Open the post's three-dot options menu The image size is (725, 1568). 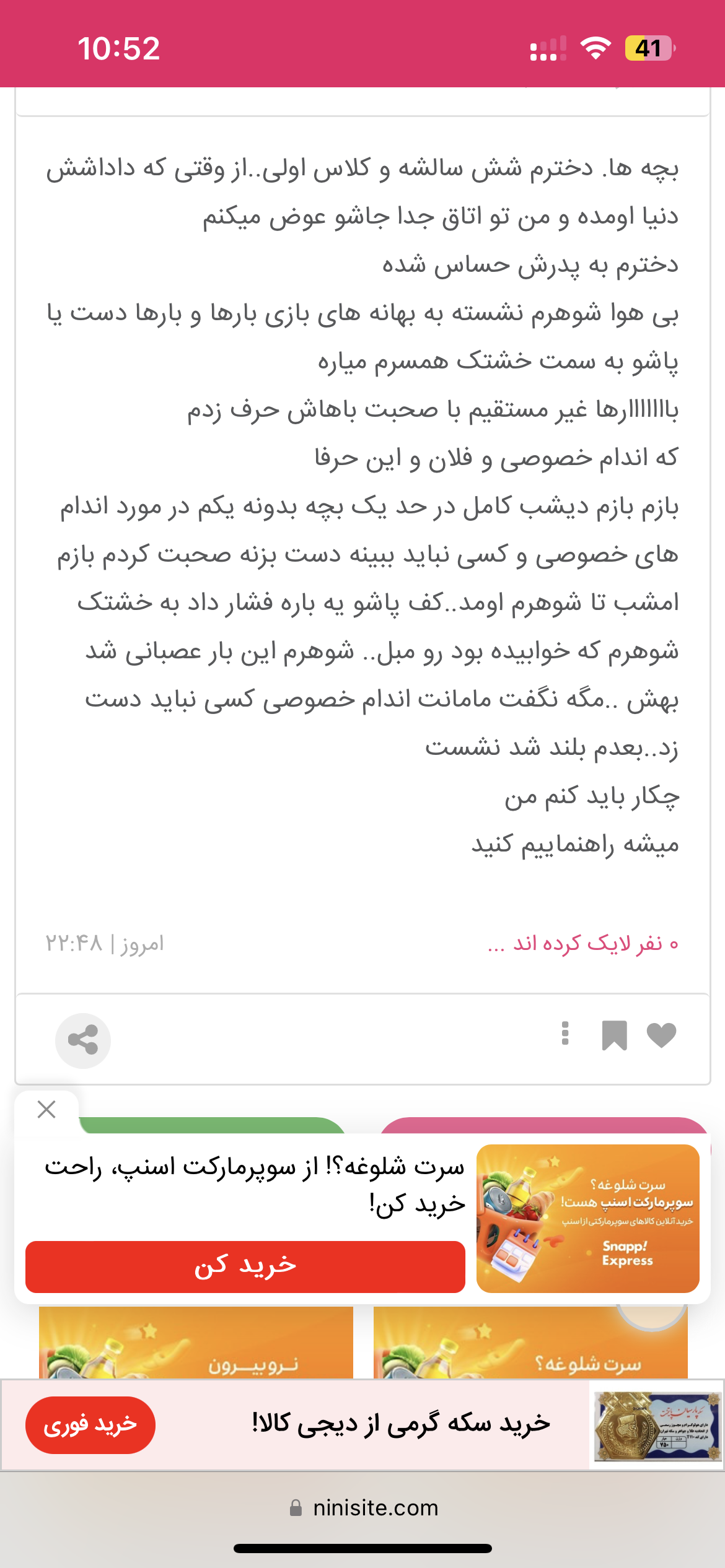click(565, 1034)
